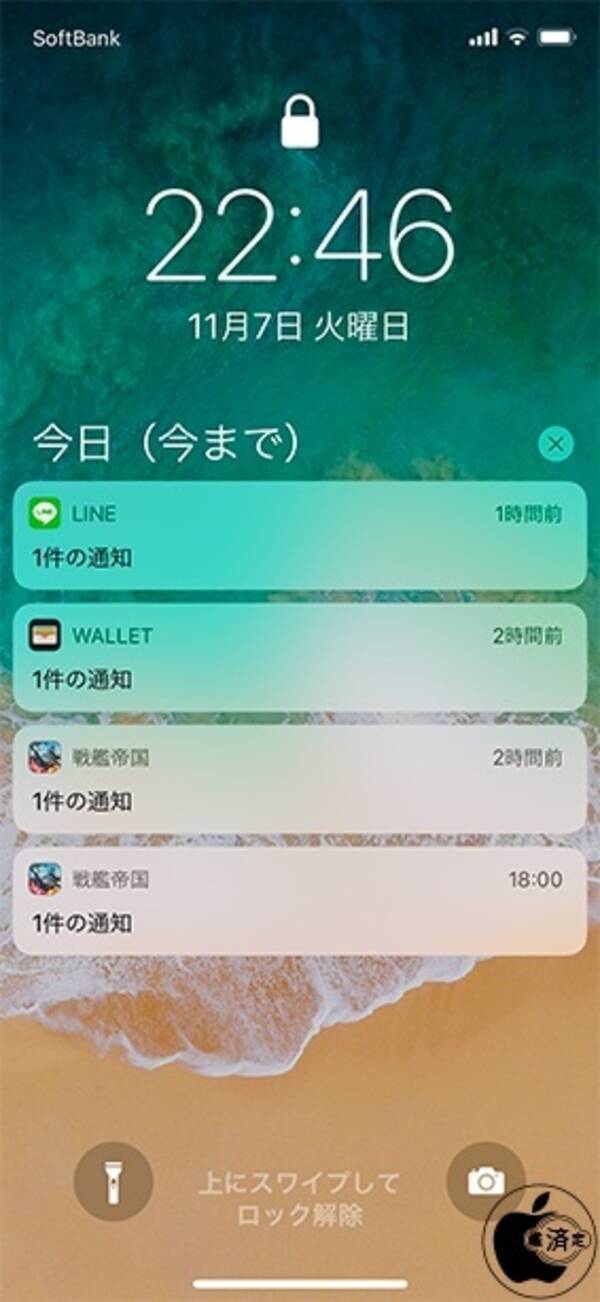The height and width of the screenshot is (1302, 600).
Task: Turn on the flashlight
Action: pyautogui.click(x=113, y=1181)
